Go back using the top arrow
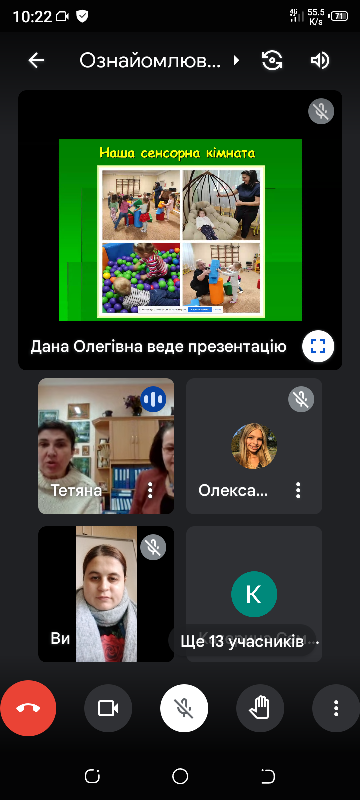Image resolution: width=360 pixels, height=800 pixels. [x=36, y=61]
